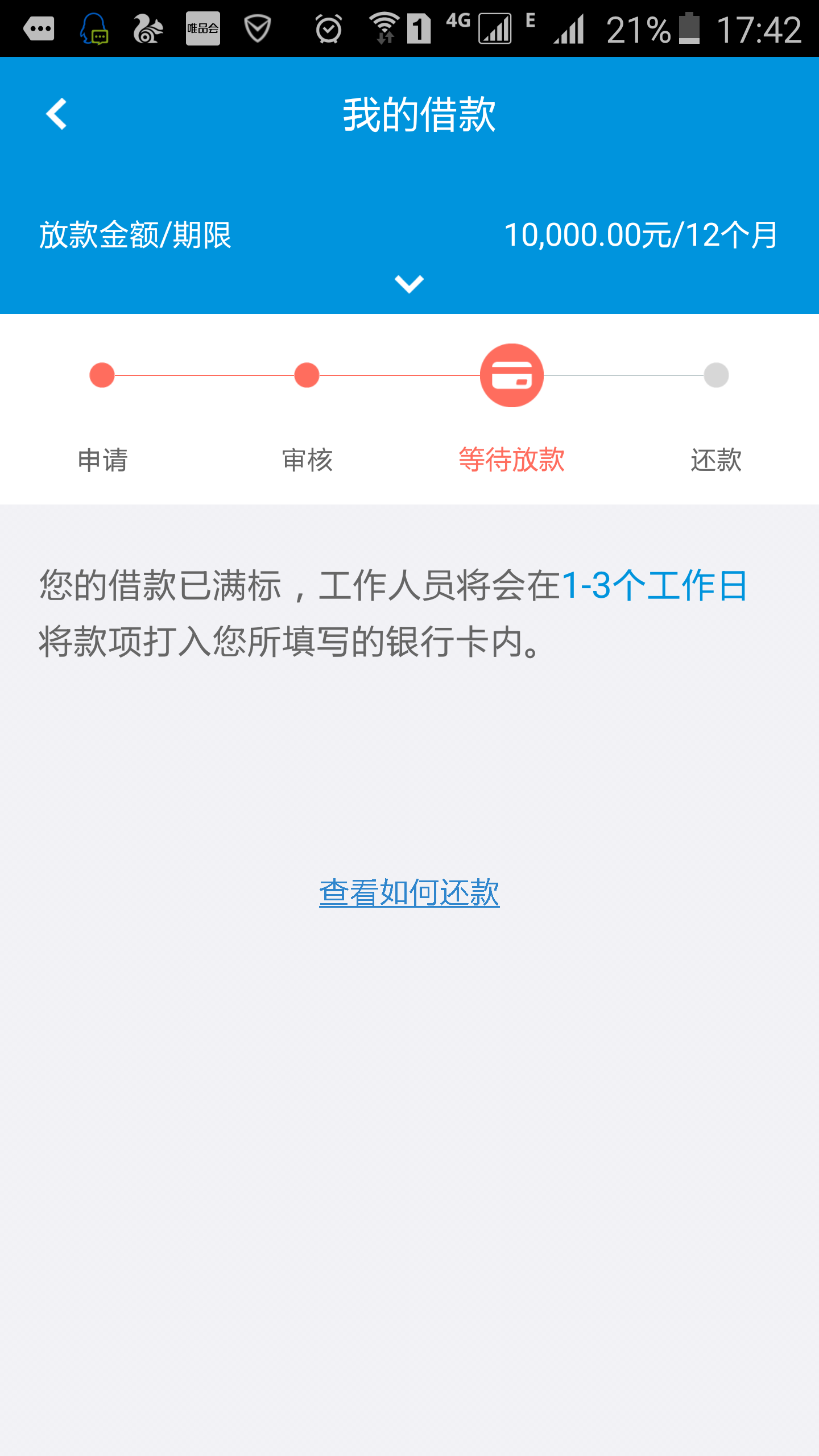Screen dimensions: 819x1456
Task: Tap the alarm clock icon in status bar
Action: (x=327, y=27)
